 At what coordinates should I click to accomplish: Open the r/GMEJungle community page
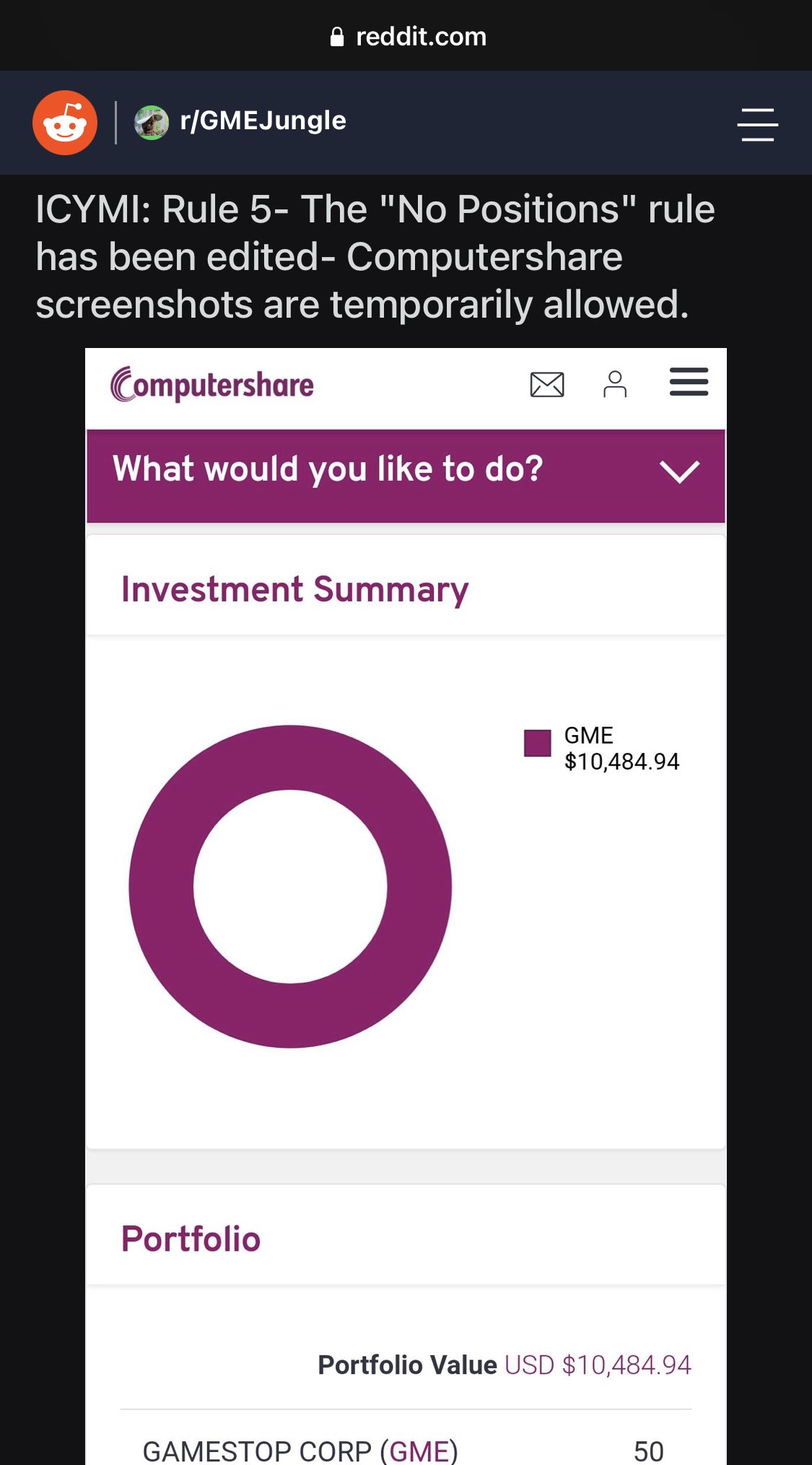[262, 121]
